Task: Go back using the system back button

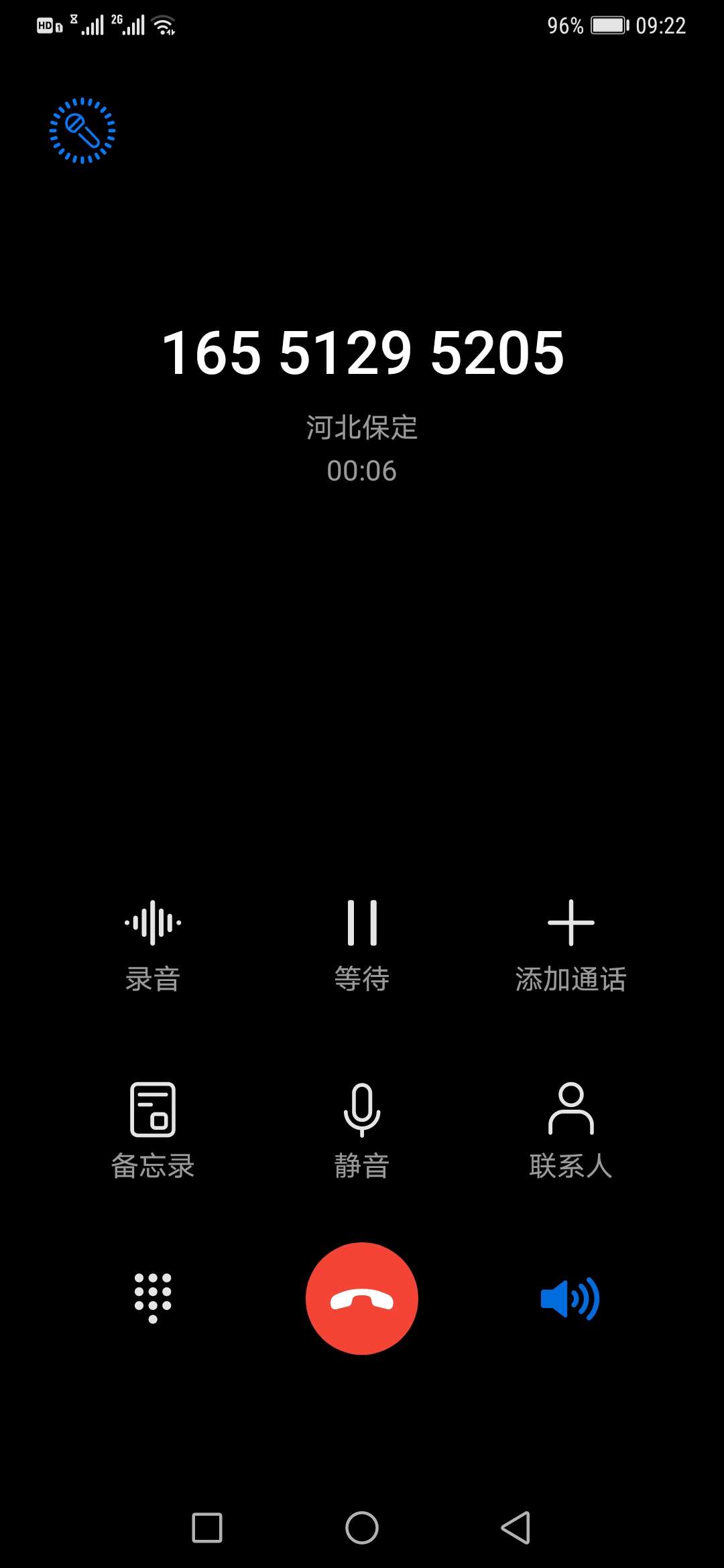Action: tap(516, 1528)
